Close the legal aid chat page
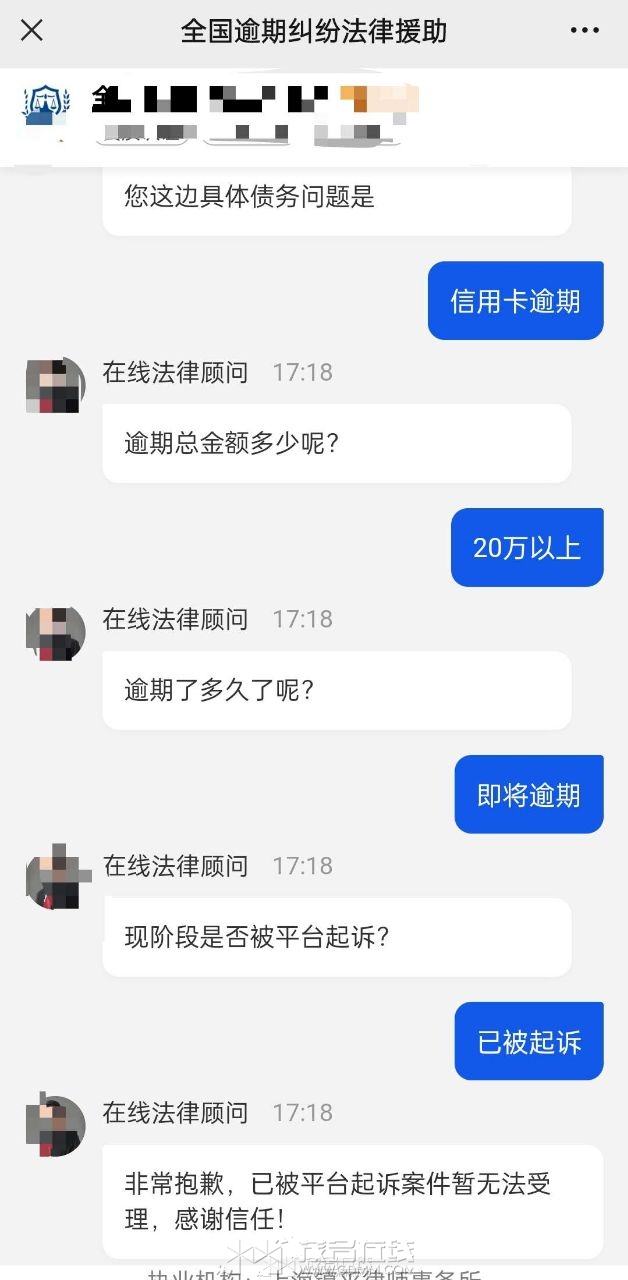628x1280 pixels. (32, 31)
